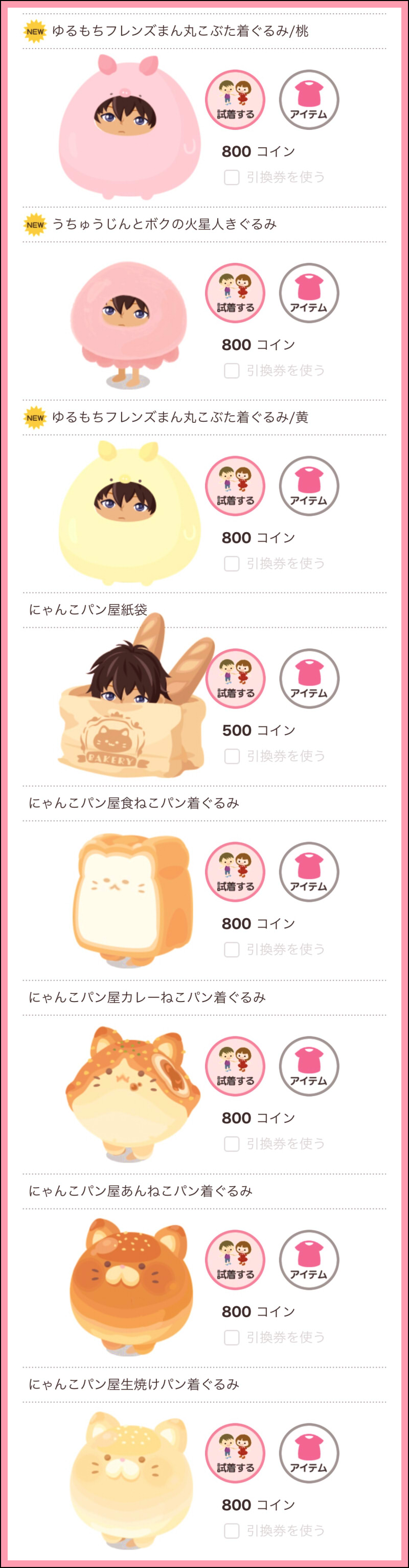Open アイテム for ゆるもちフレンズまん丸こぶた着ぐるみ/桃
409x1568 pixels.
pyautogui.click(x=309, y=100)
